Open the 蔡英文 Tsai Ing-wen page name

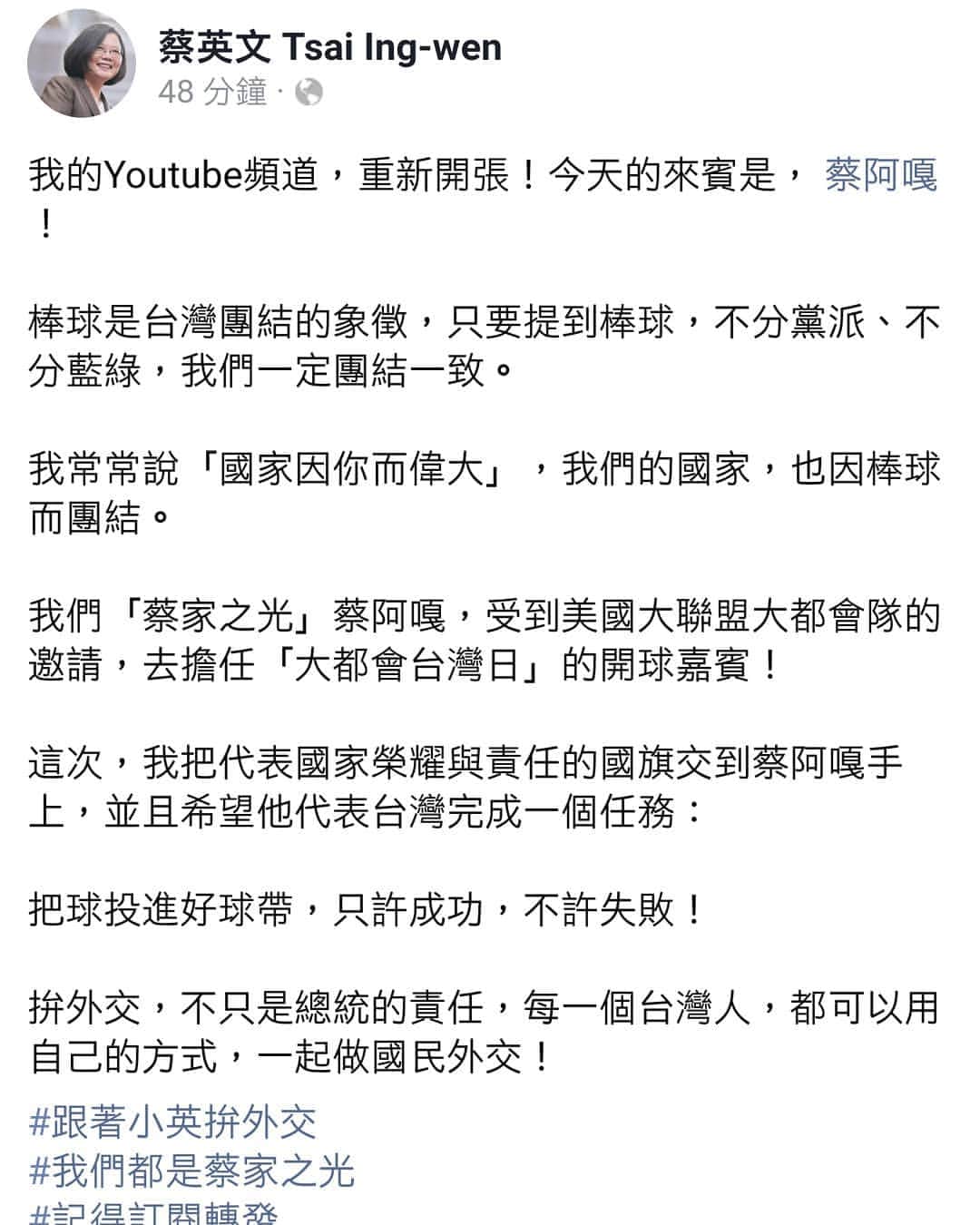pyautogui.click(x=329, y=48)
